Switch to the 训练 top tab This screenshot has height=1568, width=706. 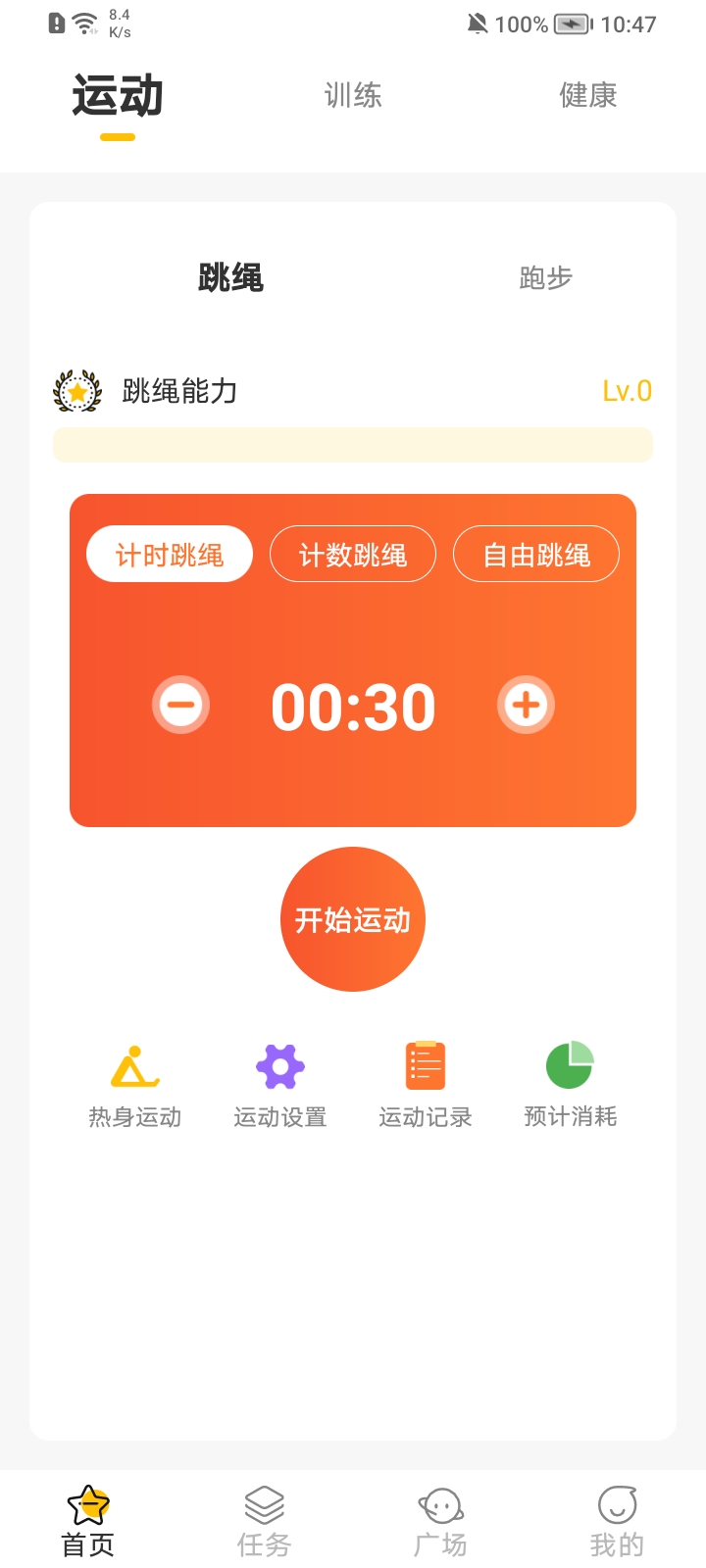tap(353, 95)
